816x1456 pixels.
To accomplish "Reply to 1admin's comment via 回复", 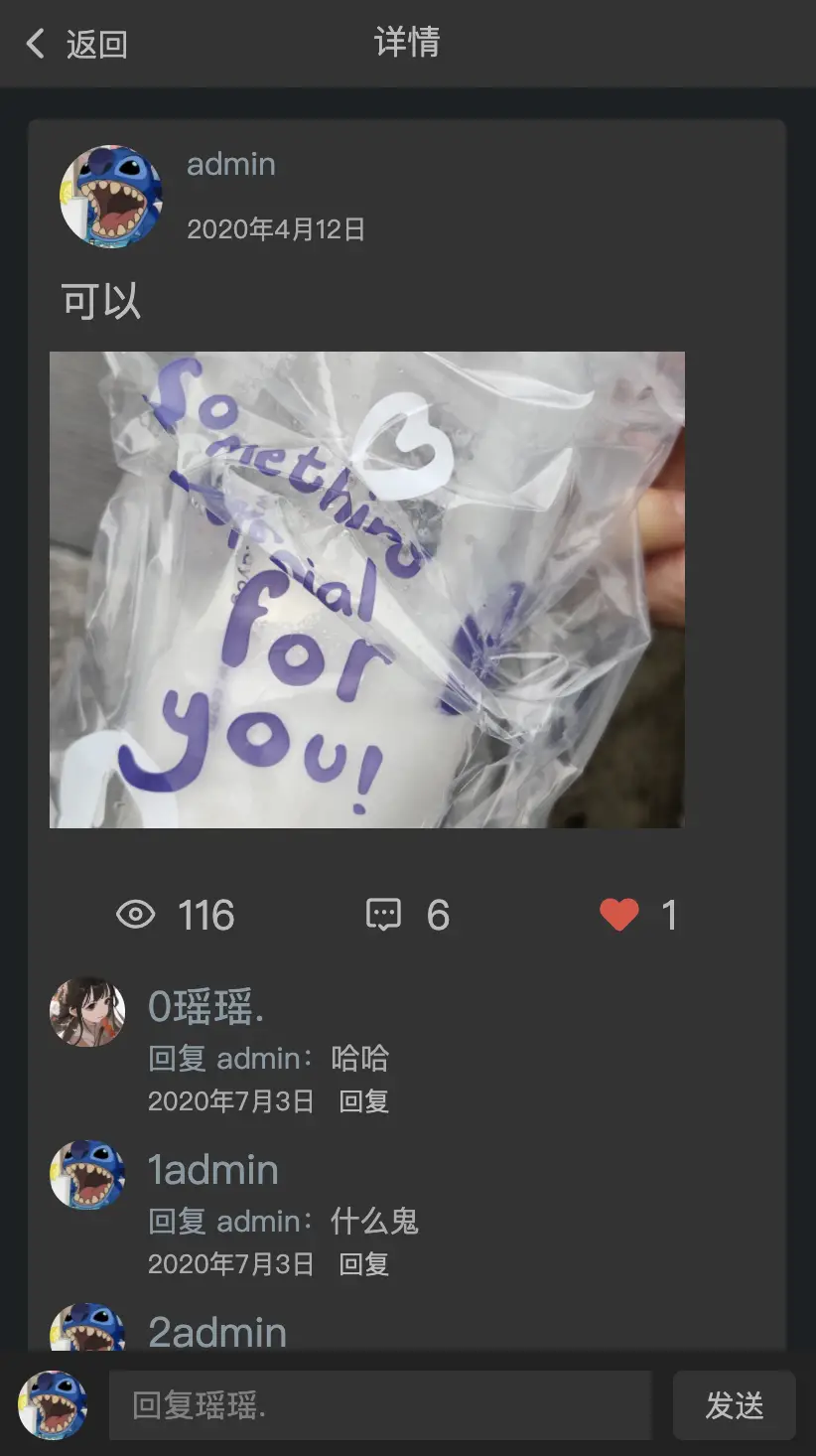I will click(x=364, y=1263).
